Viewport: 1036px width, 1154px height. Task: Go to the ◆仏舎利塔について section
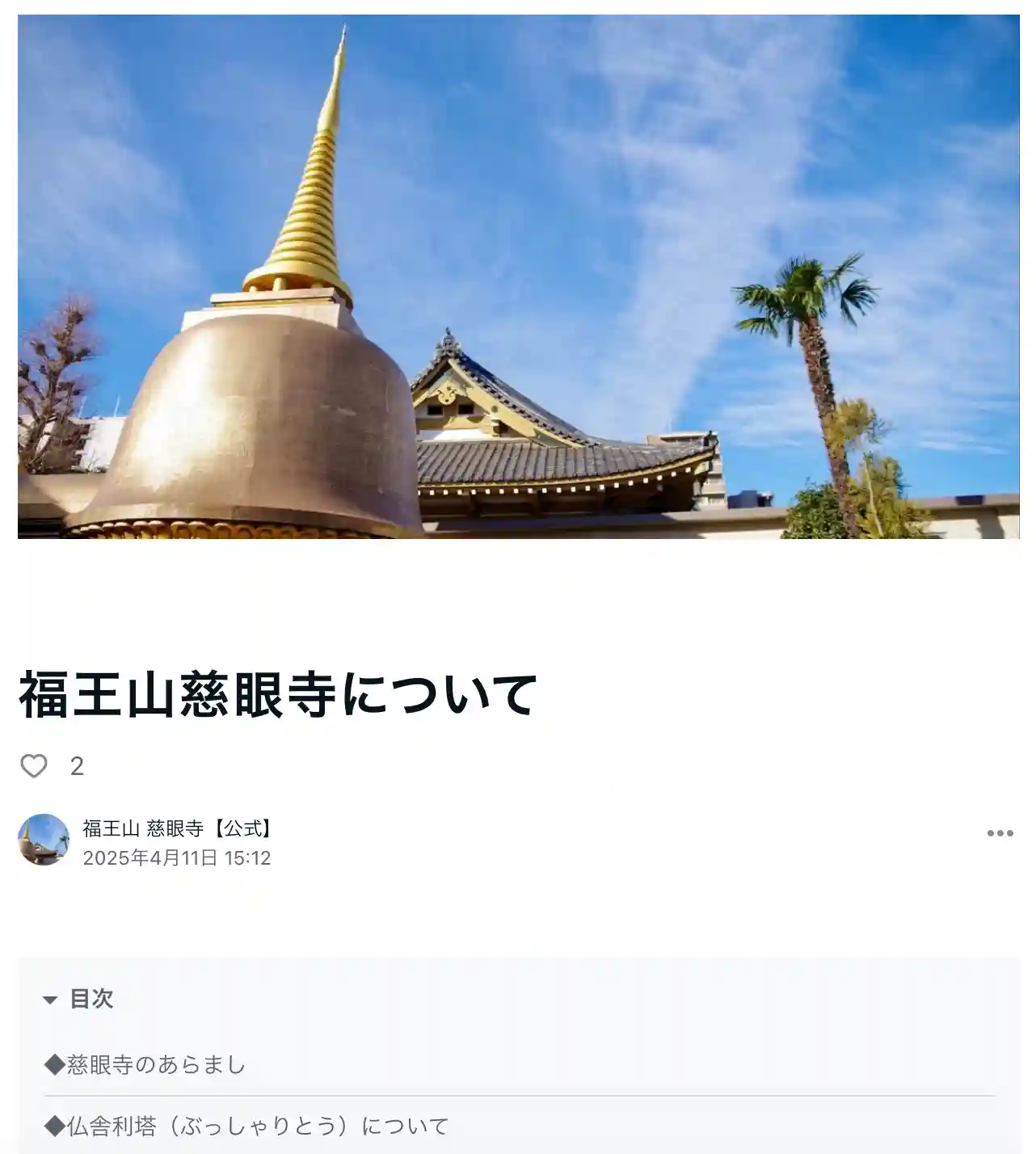pos(246,1126)
